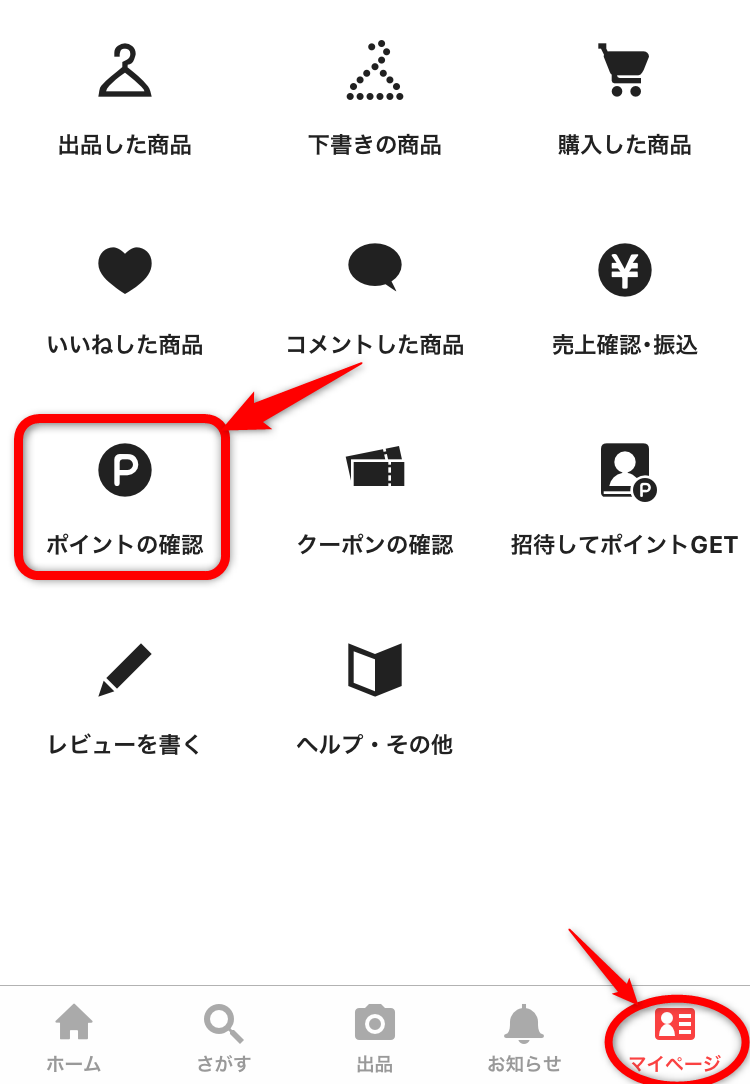Open the お知らせ notifications tab
The width and height of the screenshot is (750, 1084).
(524, 1037)
